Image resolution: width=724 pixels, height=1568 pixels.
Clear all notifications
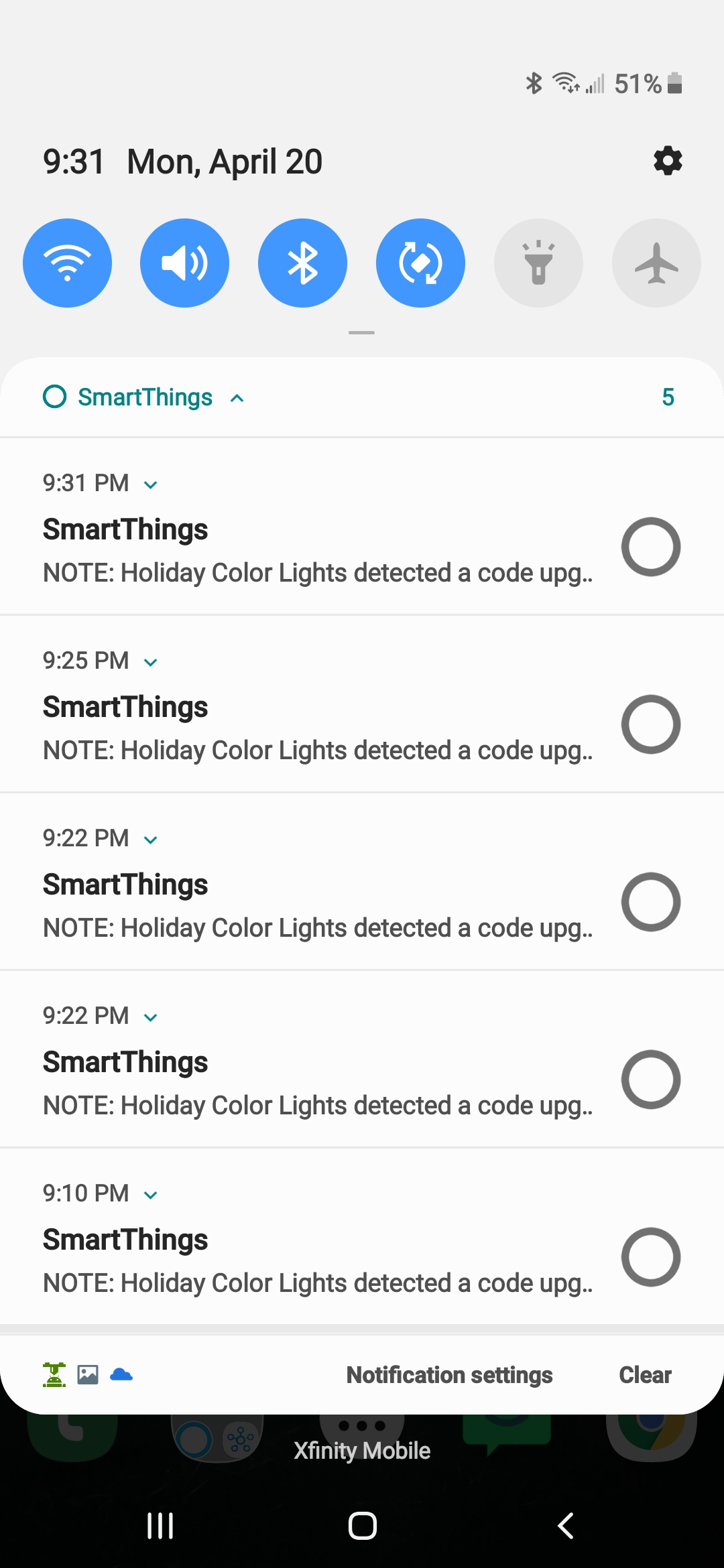645,1375
